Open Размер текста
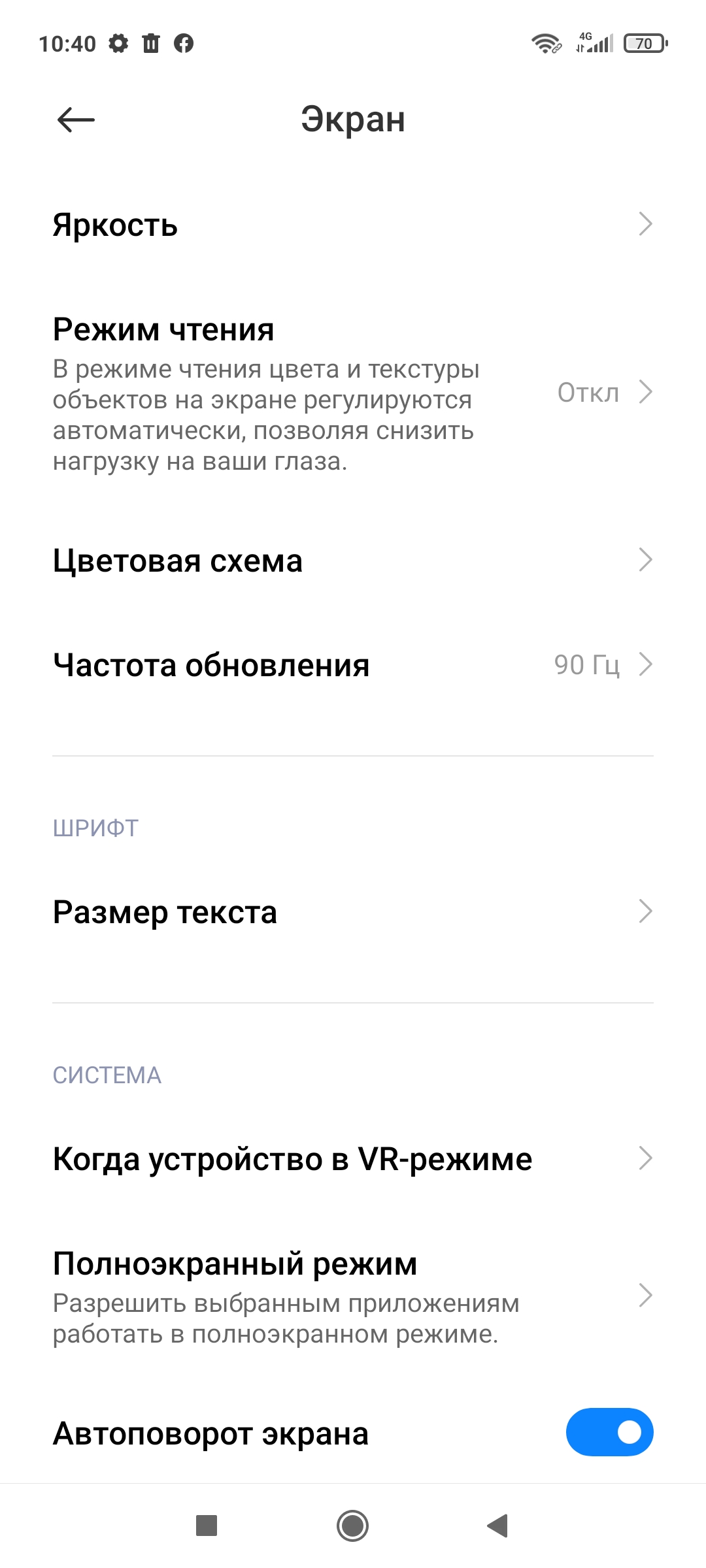The height and width of the screenshot is (1568, 706). tap(353, 911)
